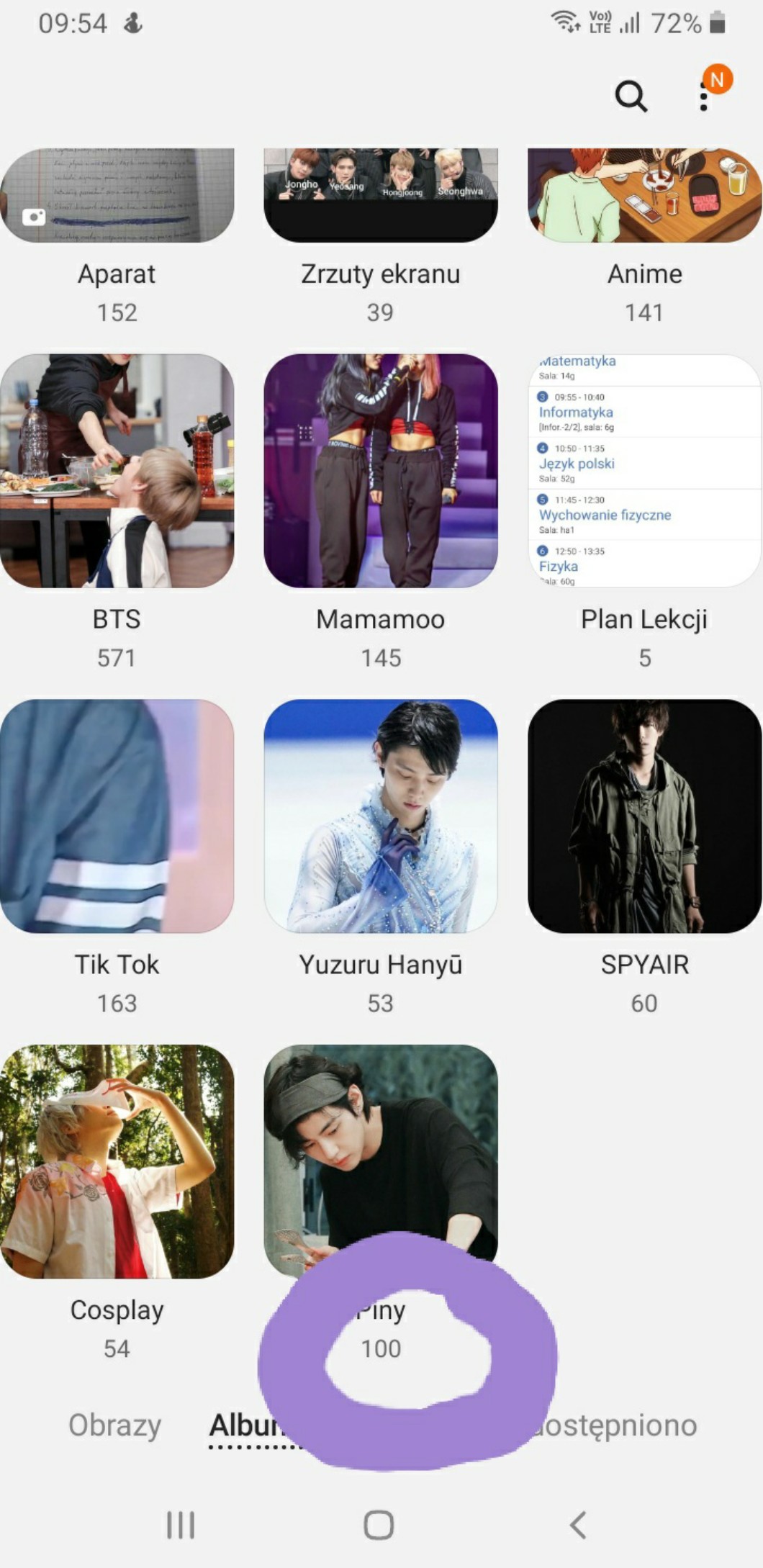Show recent apps
The image size is (763, 1568).
click(x=181, y=1525)
